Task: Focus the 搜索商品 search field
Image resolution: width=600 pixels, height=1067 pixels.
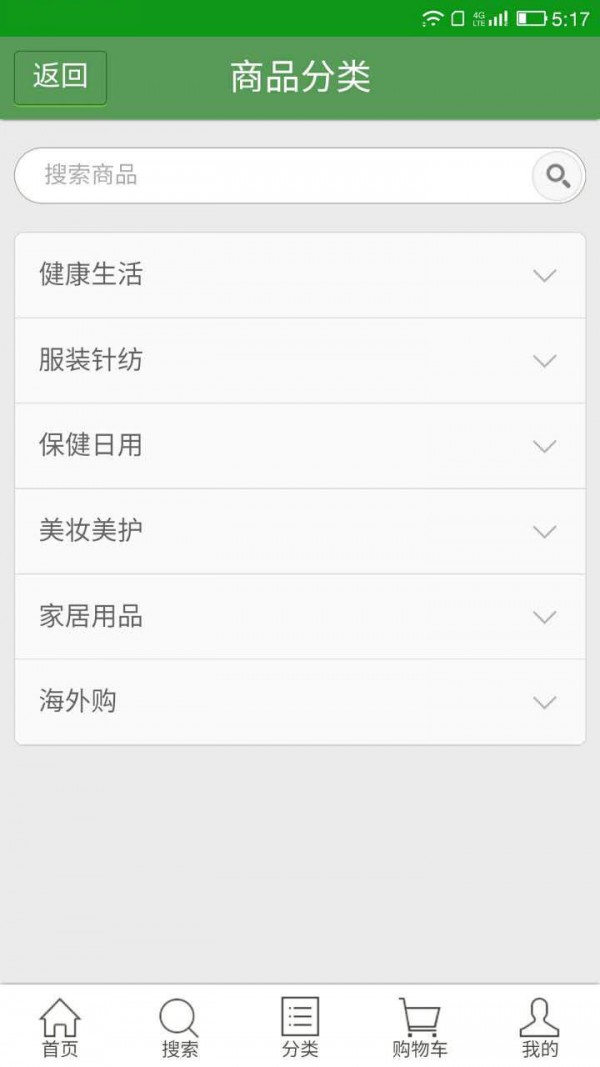Action: [x=270, y=176]
